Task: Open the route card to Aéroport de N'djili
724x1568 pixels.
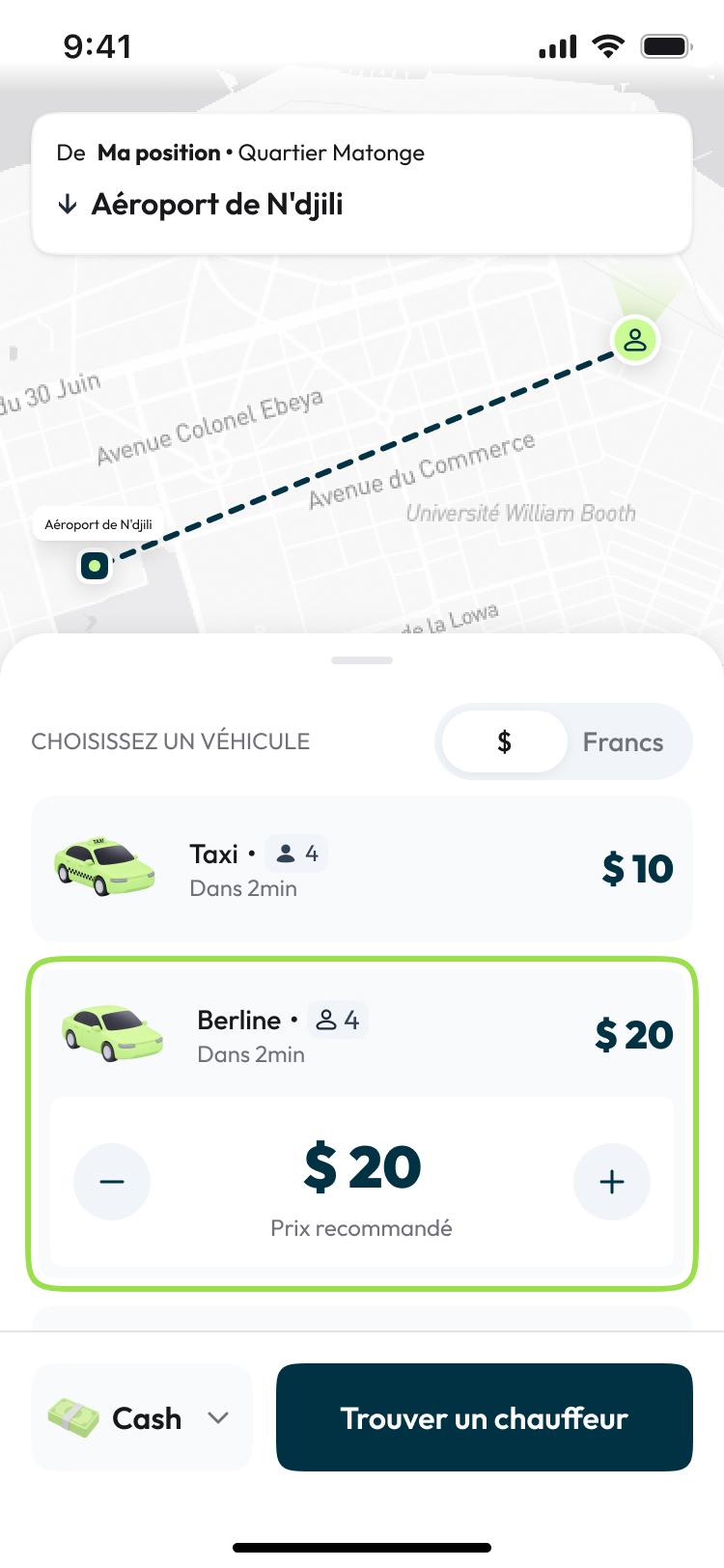Action: (x=362, y=183)
